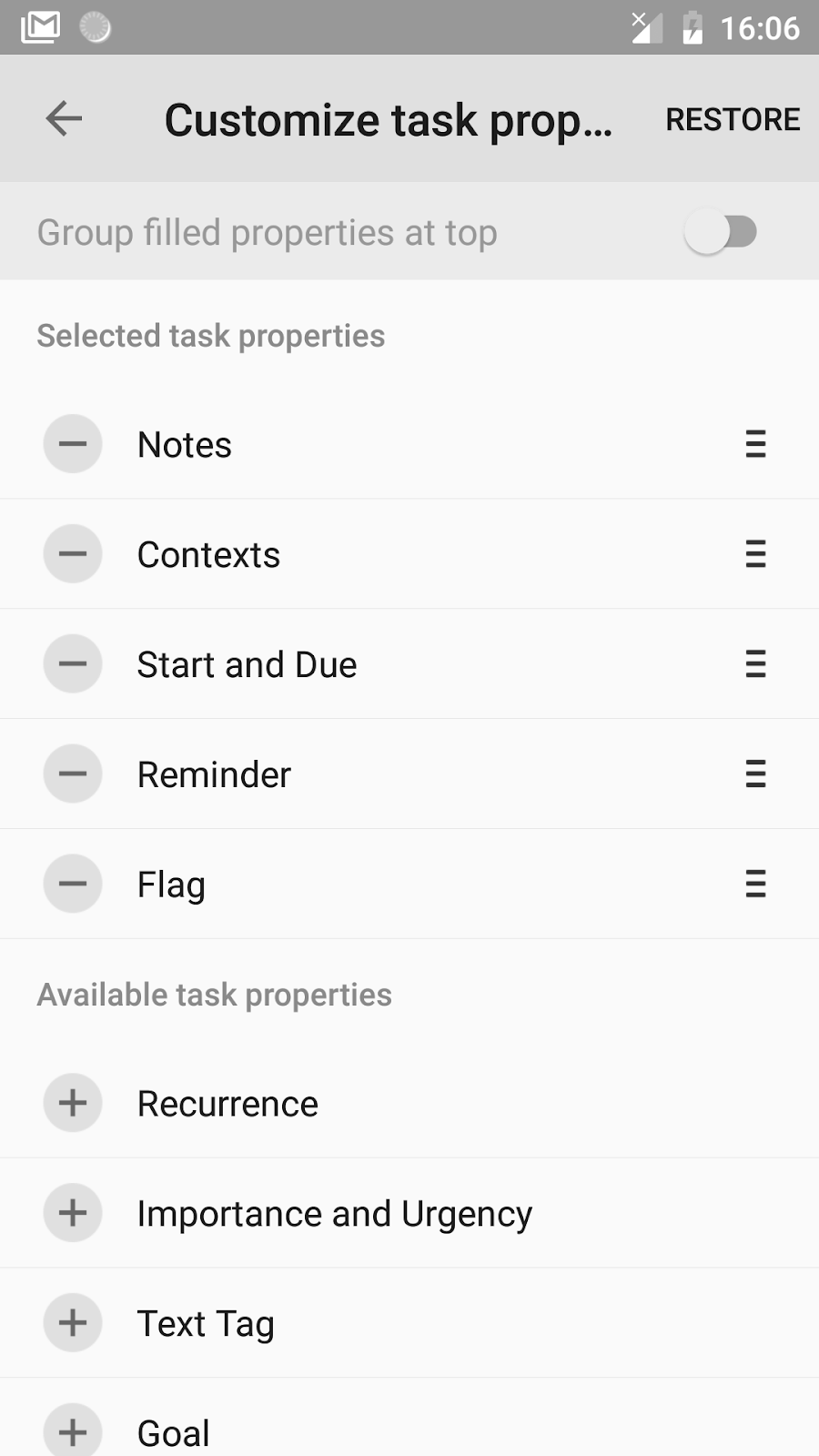Tap the reorder handle next to Notes
819x1456 pixels.
tap(755, 444)
